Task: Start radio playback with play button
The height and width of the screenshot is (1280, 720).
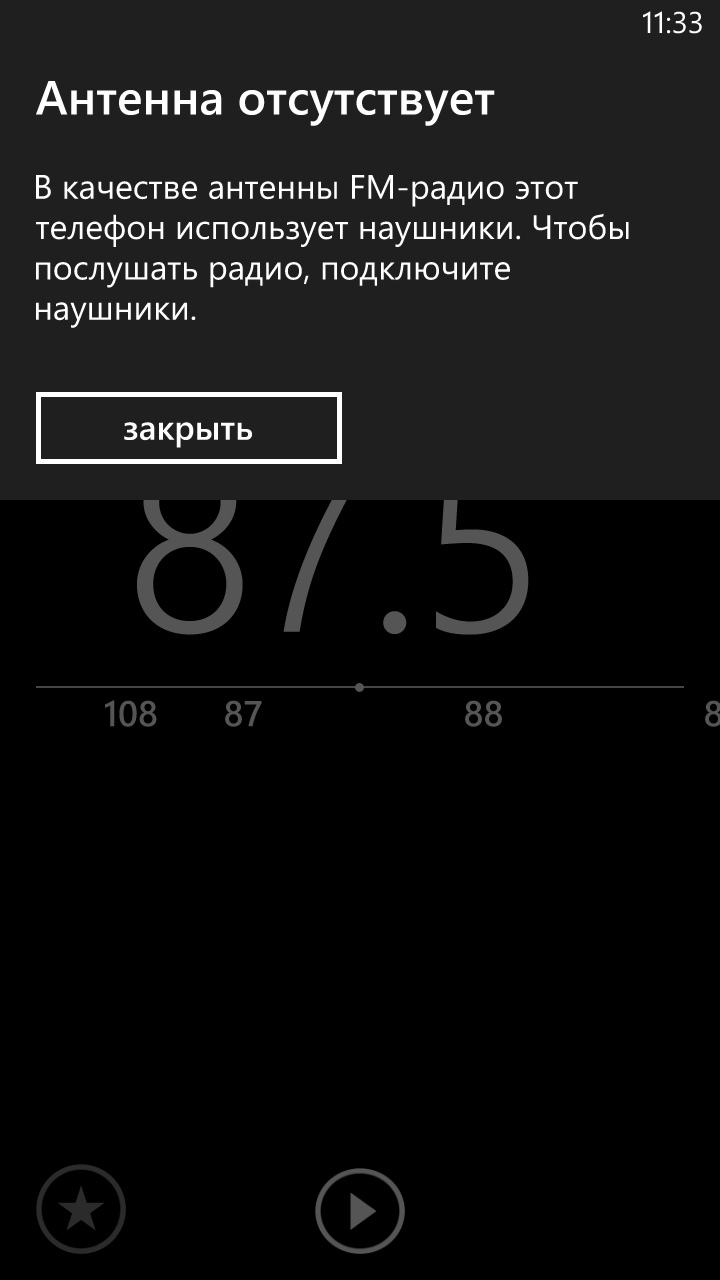Action: pos(360,1211)
